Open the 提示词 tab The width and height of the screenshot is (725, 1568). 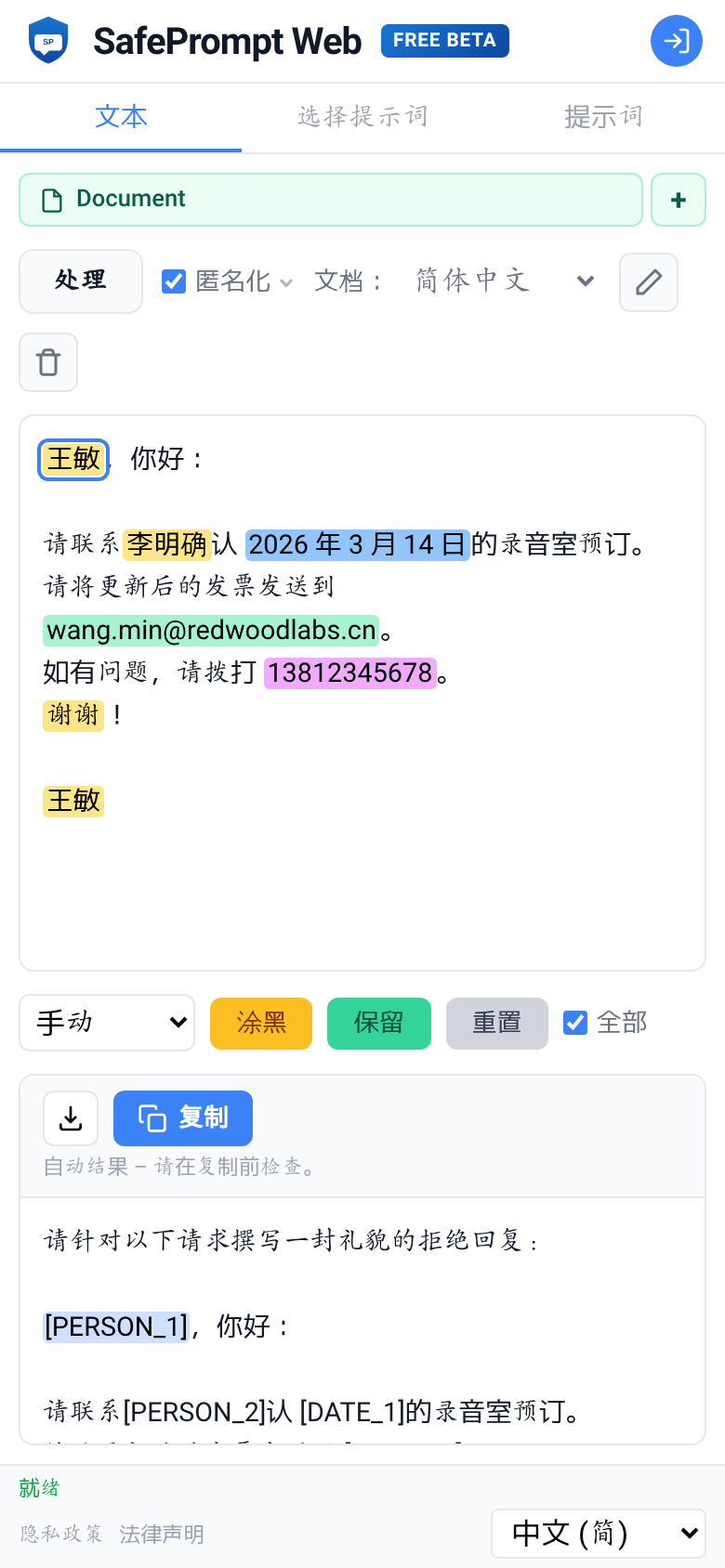[x=602, y=117]
